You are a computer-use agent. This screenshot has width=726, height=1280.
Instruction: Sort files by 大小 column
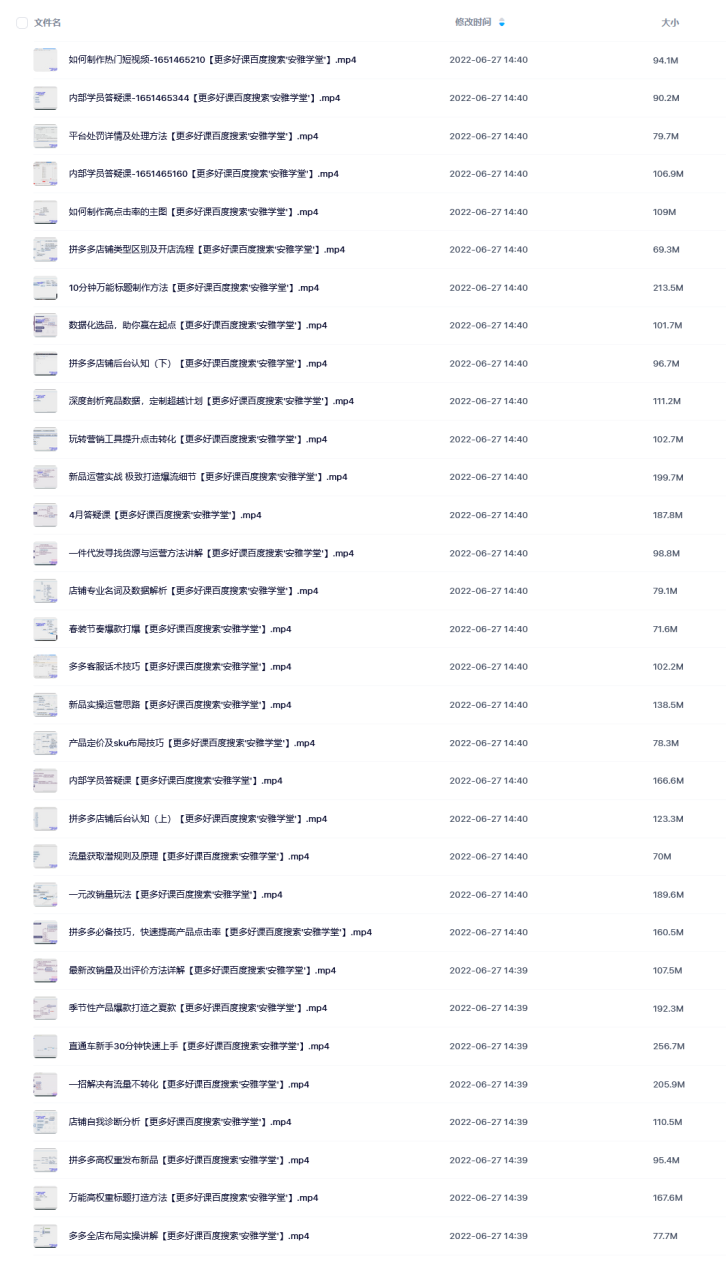point(670,22)
